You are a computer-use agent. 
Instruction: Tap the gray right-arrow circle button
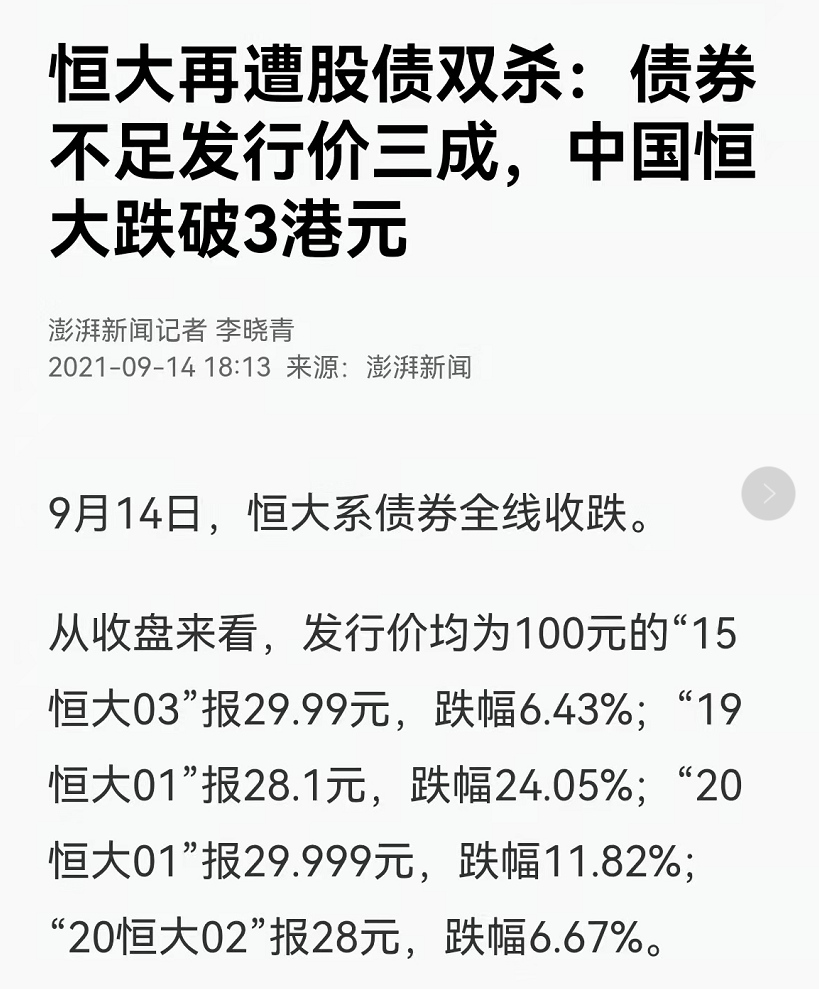click(768, 493)
